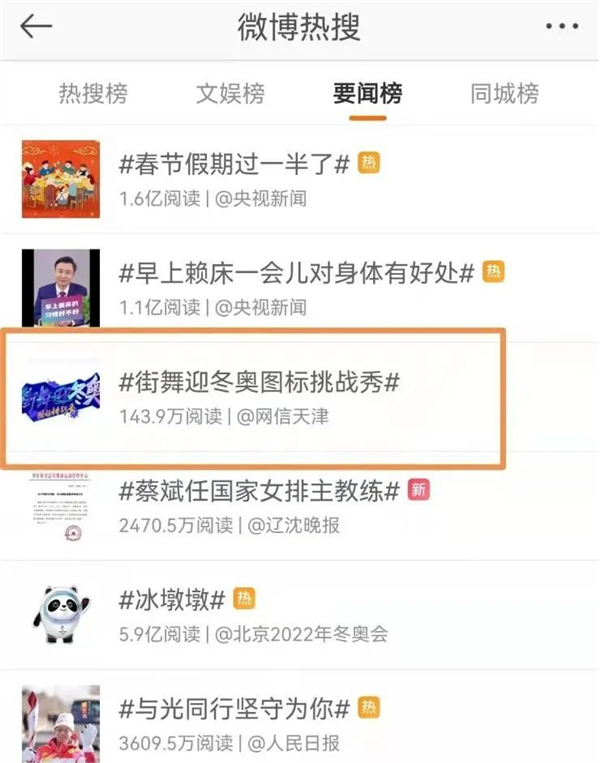600x763 pixels.
Task: Switch to the 同城榜 tab
Action: (505, 94)
